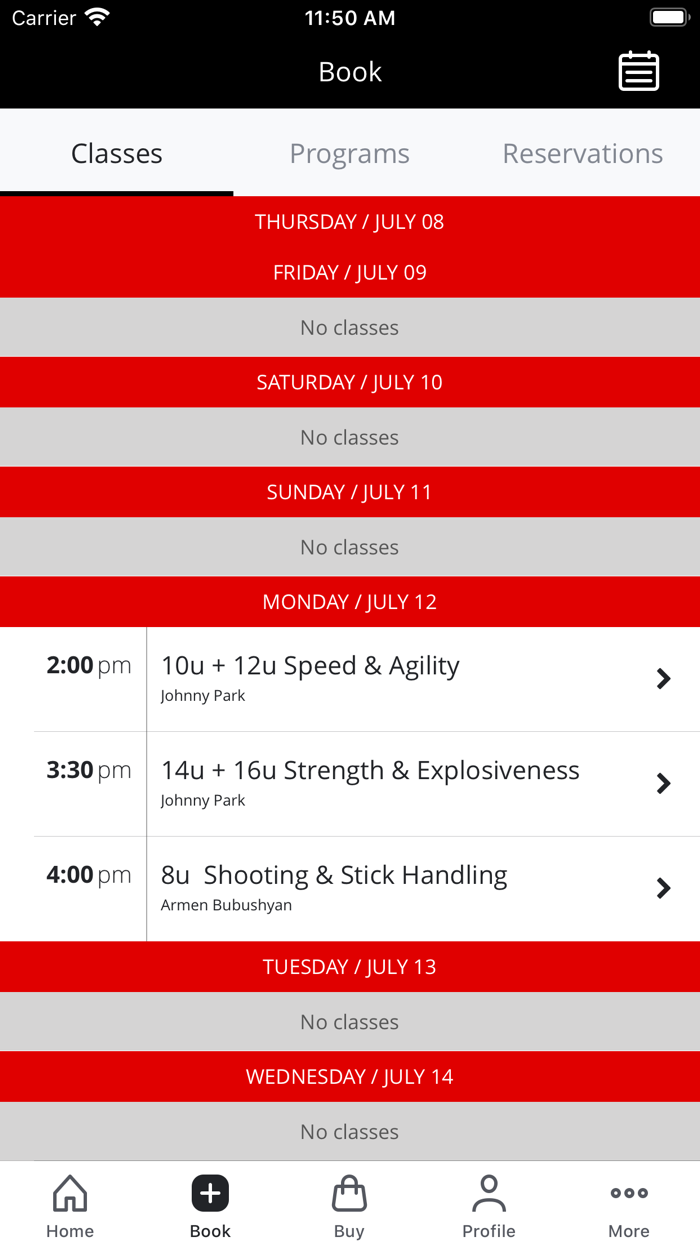Open the calendar icon in the header

[x=638, y=72]
